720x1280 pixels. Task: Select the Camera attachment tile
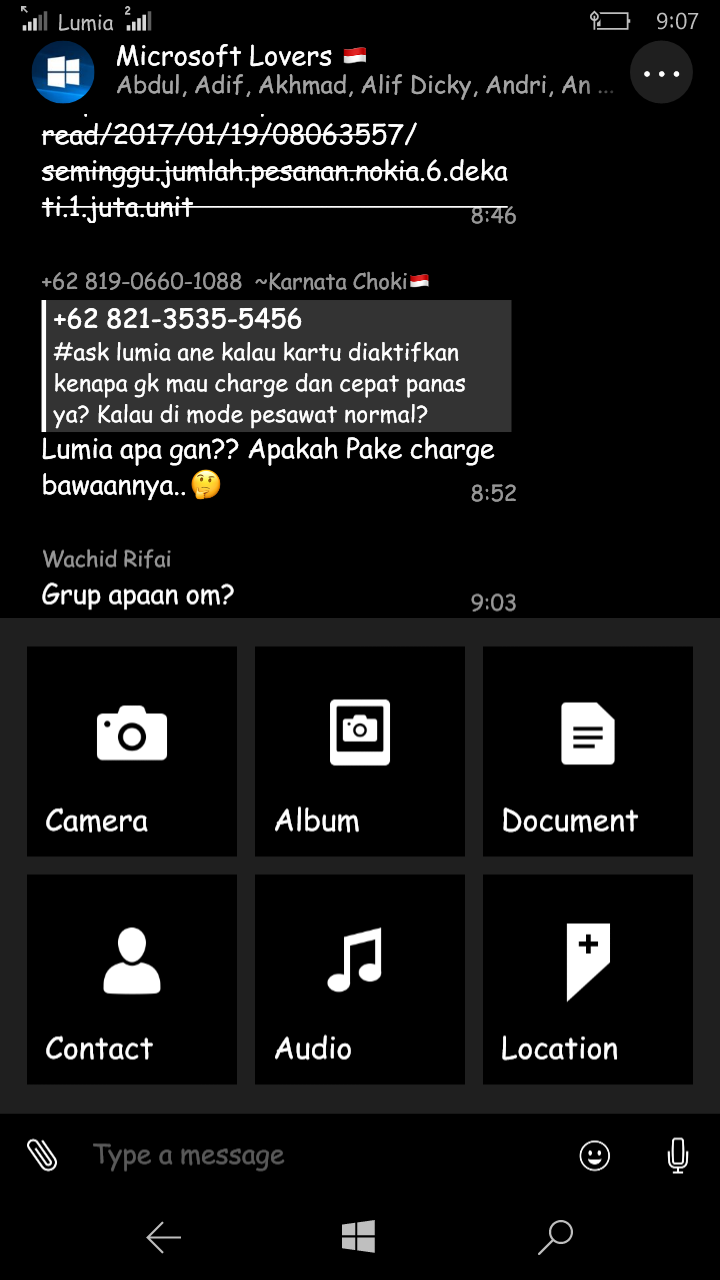click(132, 751)
